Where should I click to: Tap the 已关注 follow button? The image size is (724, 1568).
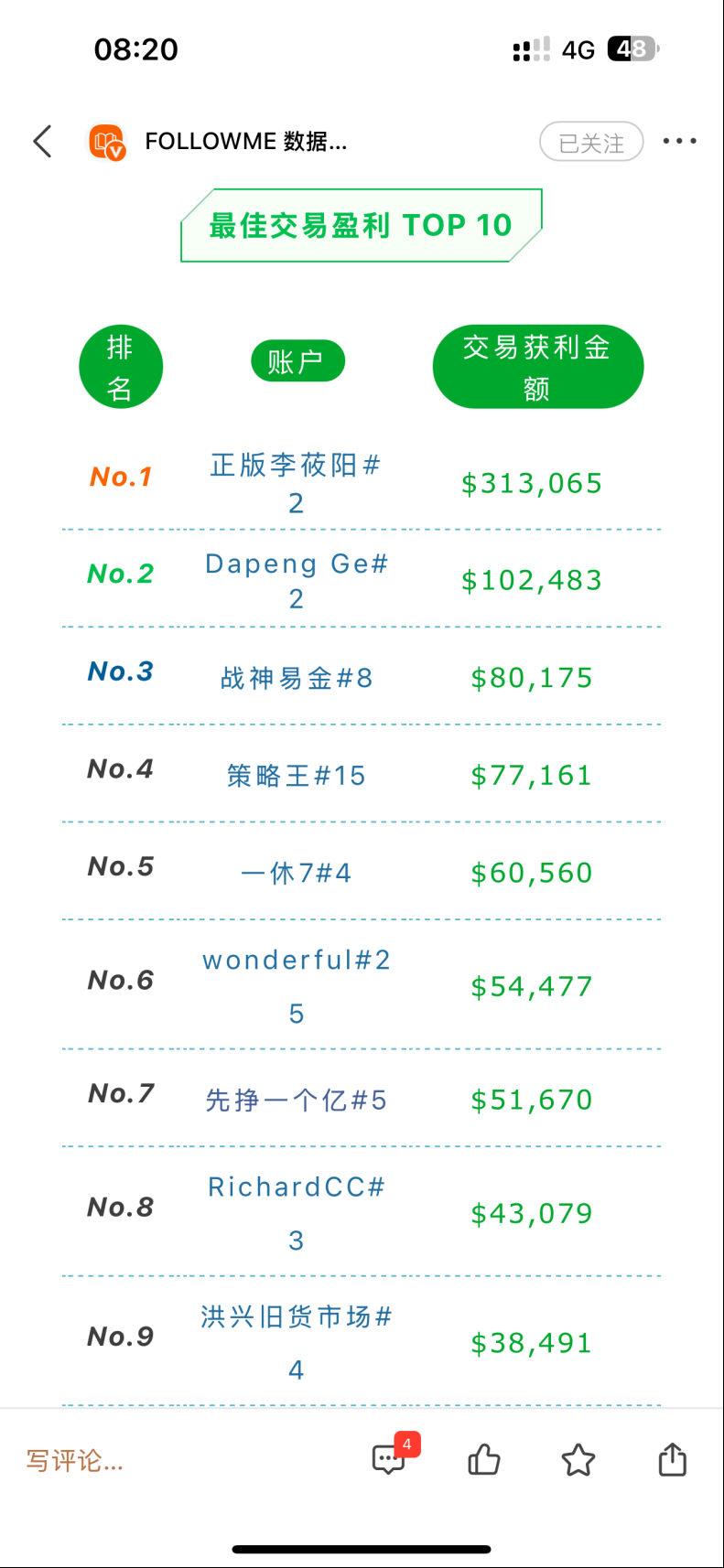click(x=591, y=143)
